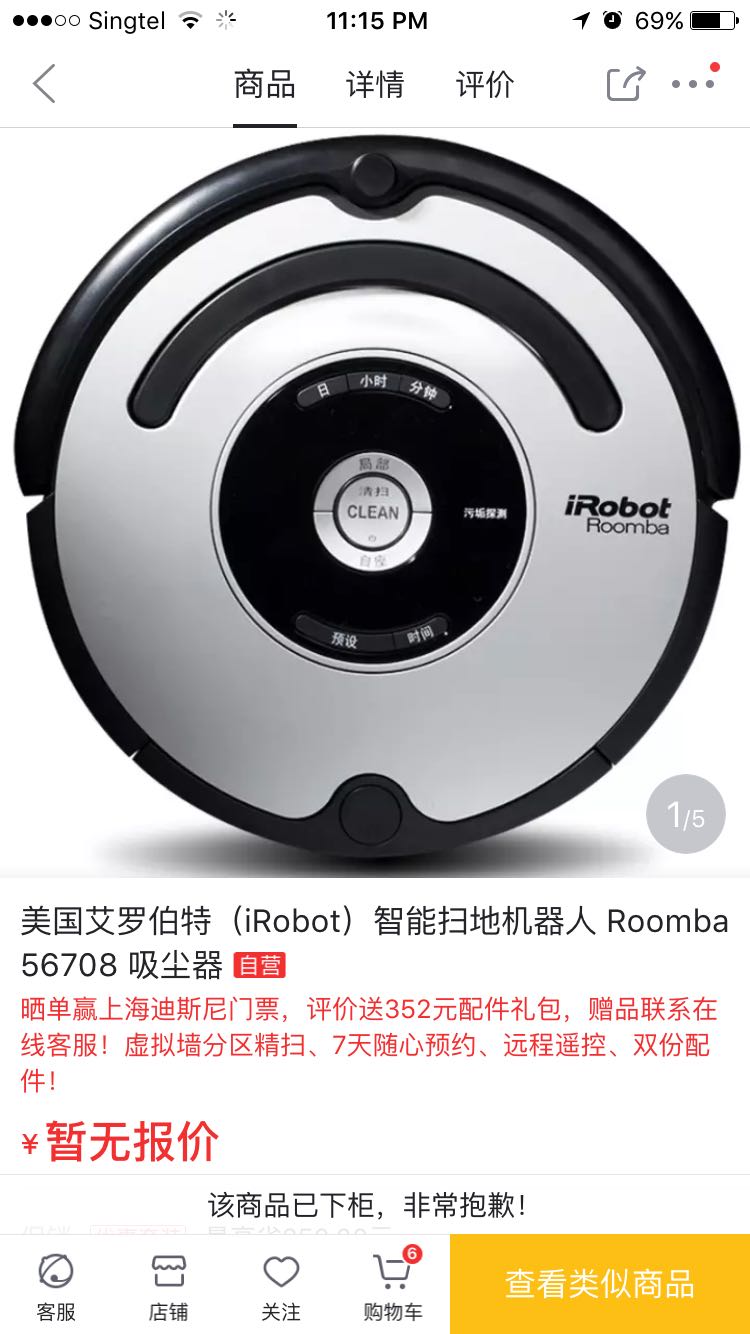This screenshot has height=1334, width=750.
Task: Switch to the 评价 tab
Action: pos(484,84)
